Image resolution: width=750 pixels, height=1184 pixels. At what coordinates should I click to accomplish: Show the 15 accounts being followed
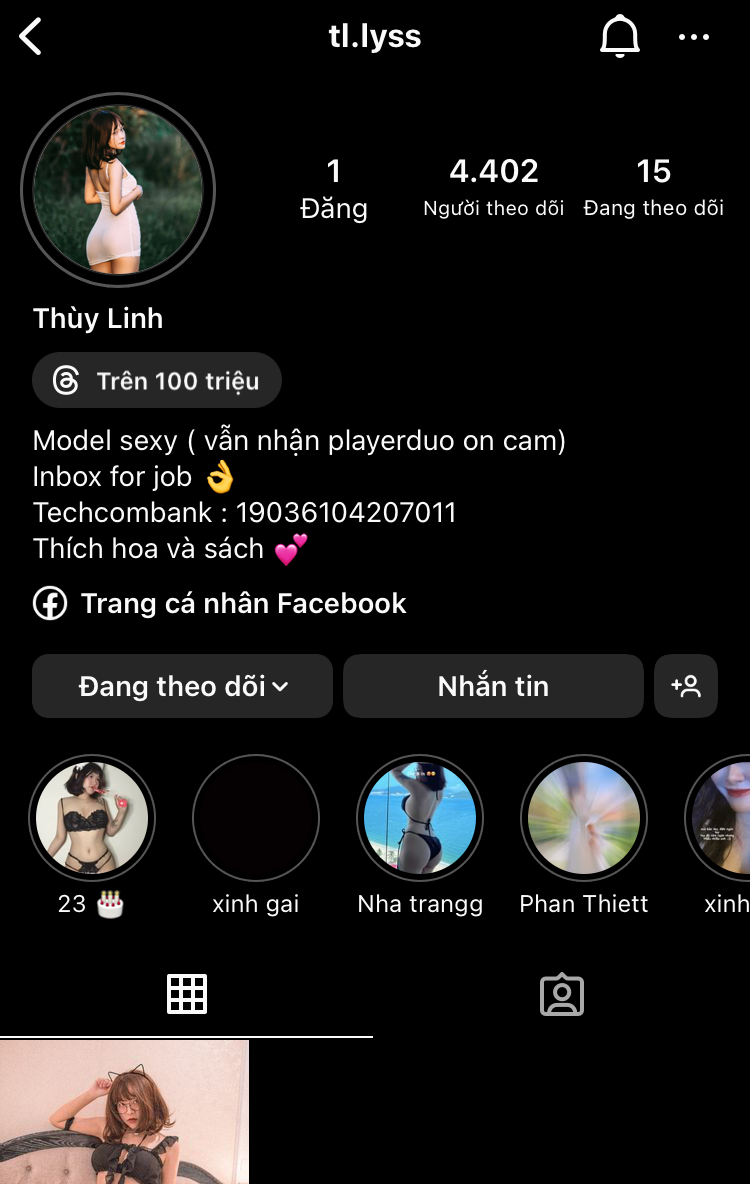[653, 187]
